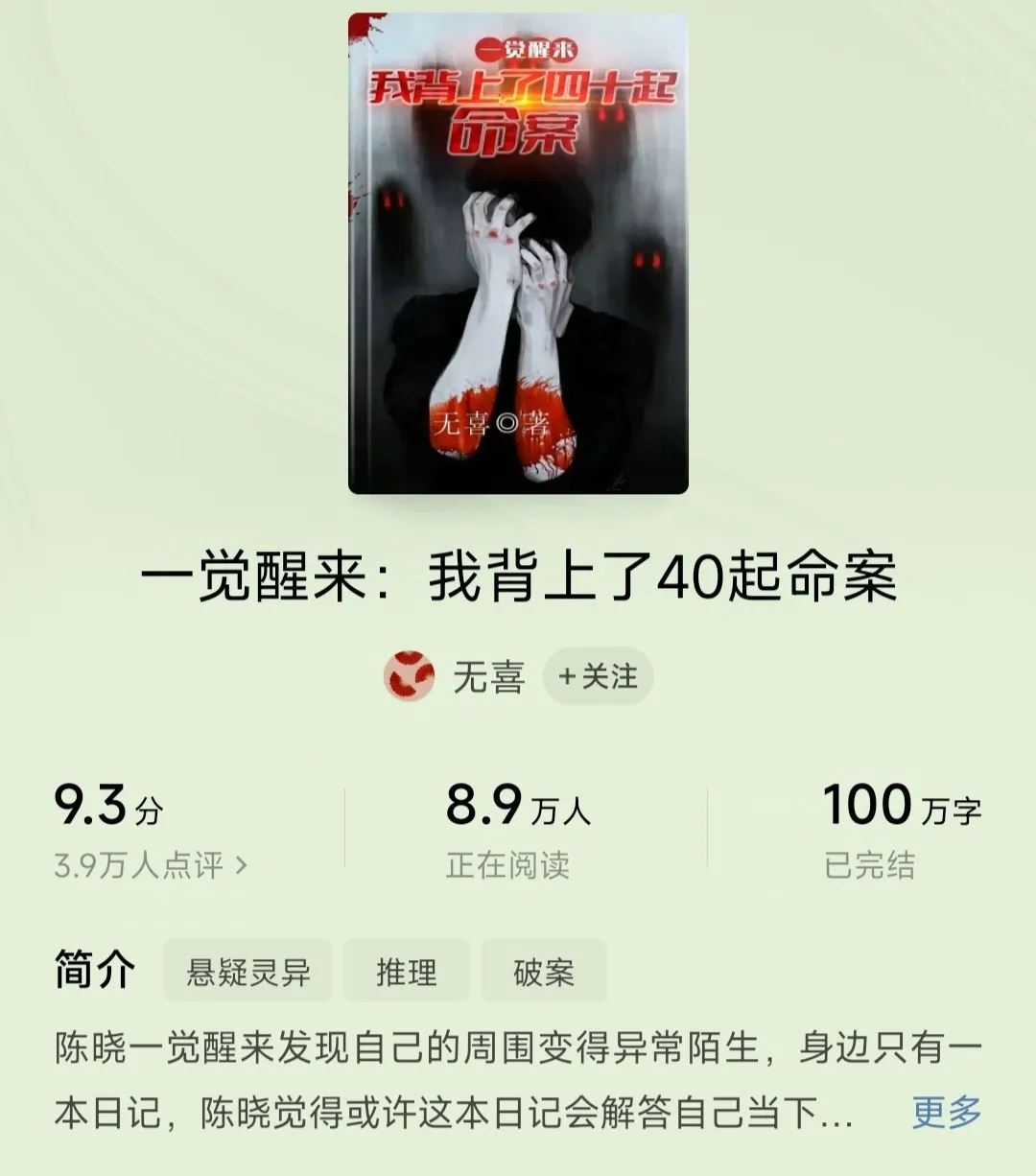Select the 破案 tag
The image size is (1036, 1176).
point(543,972)
